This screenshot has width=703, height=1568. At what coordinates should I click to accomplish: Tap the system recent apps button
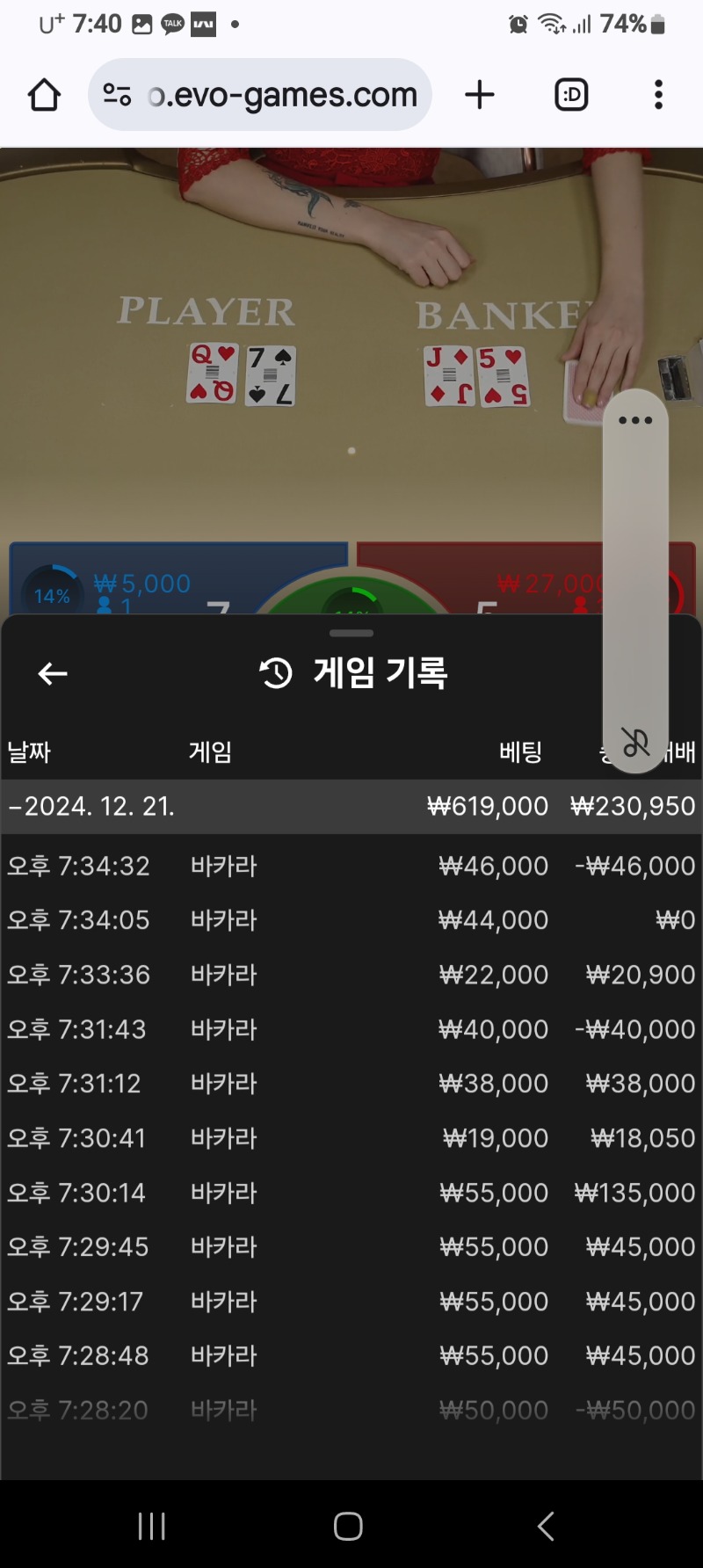point(152,1527)
